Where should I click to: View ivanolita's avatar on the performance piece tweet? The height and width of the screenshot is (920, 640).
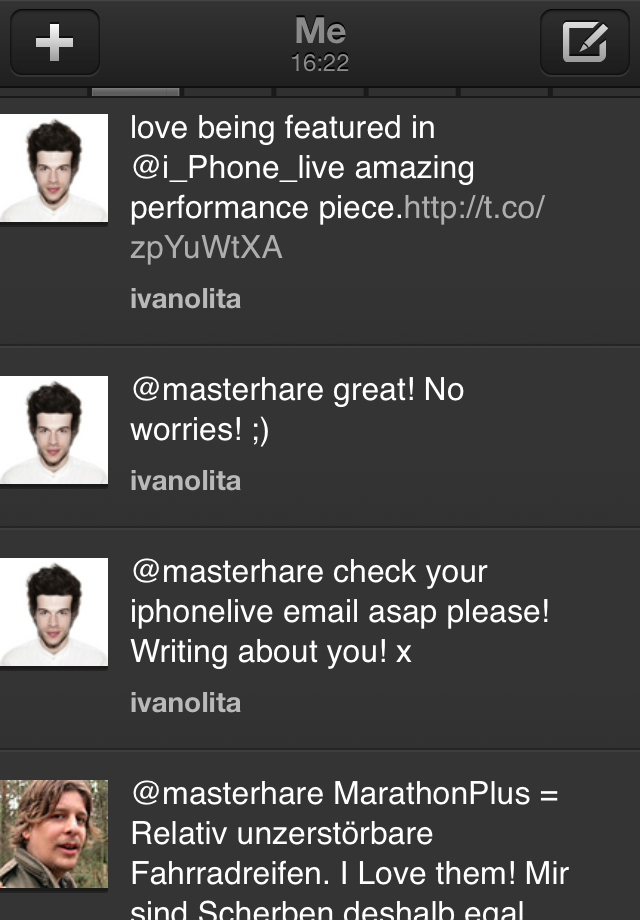tap(54, 167)
